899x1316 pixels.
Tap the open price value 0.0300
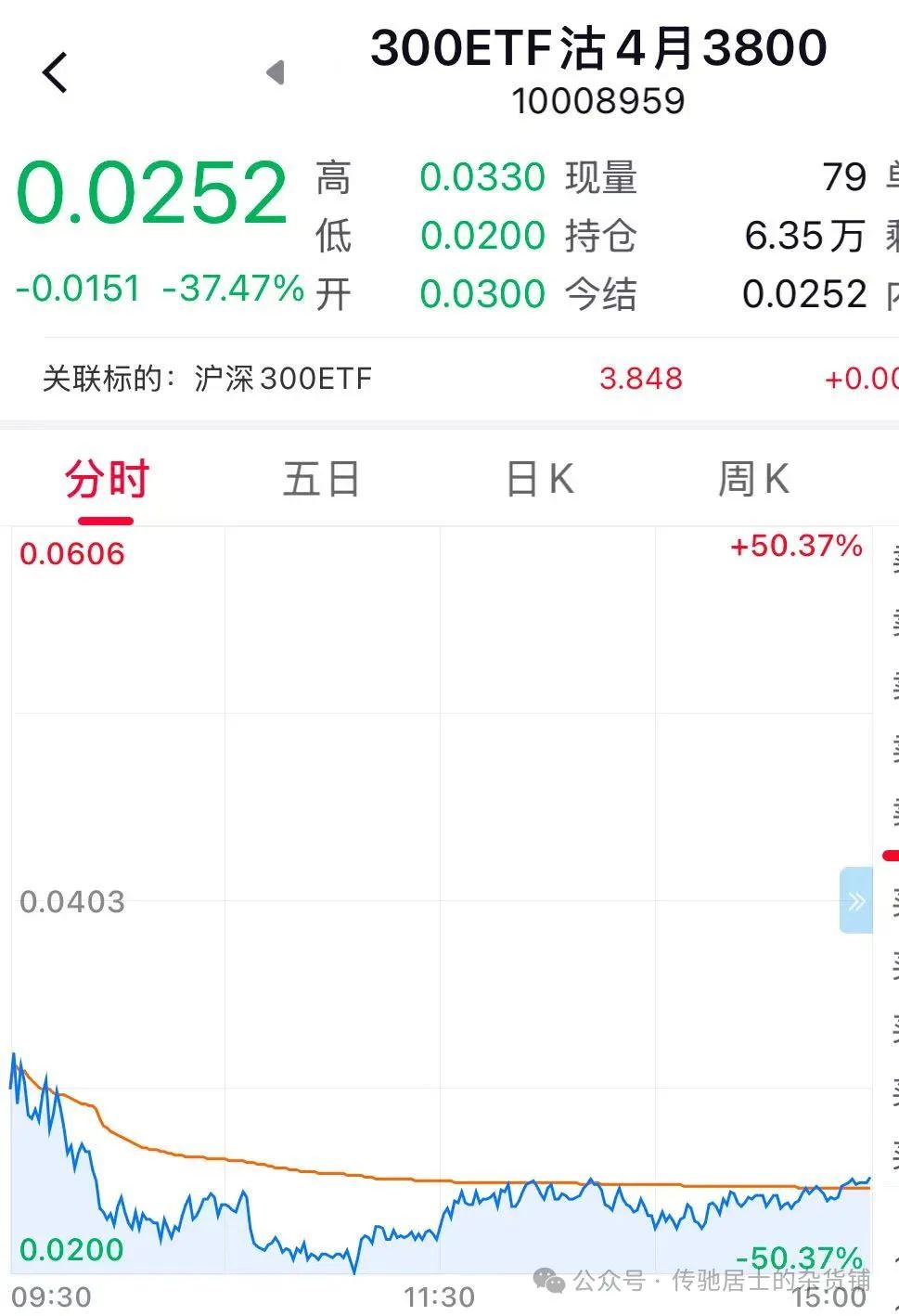pyautogui.click(x=482, y=293)
